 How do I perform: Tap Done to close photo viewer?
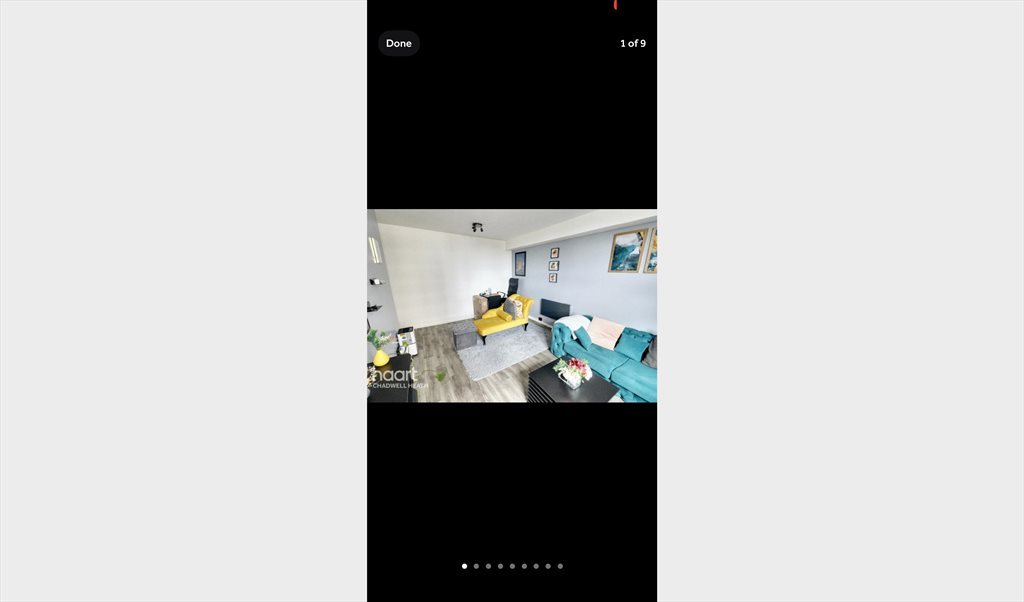coord(398,43)
